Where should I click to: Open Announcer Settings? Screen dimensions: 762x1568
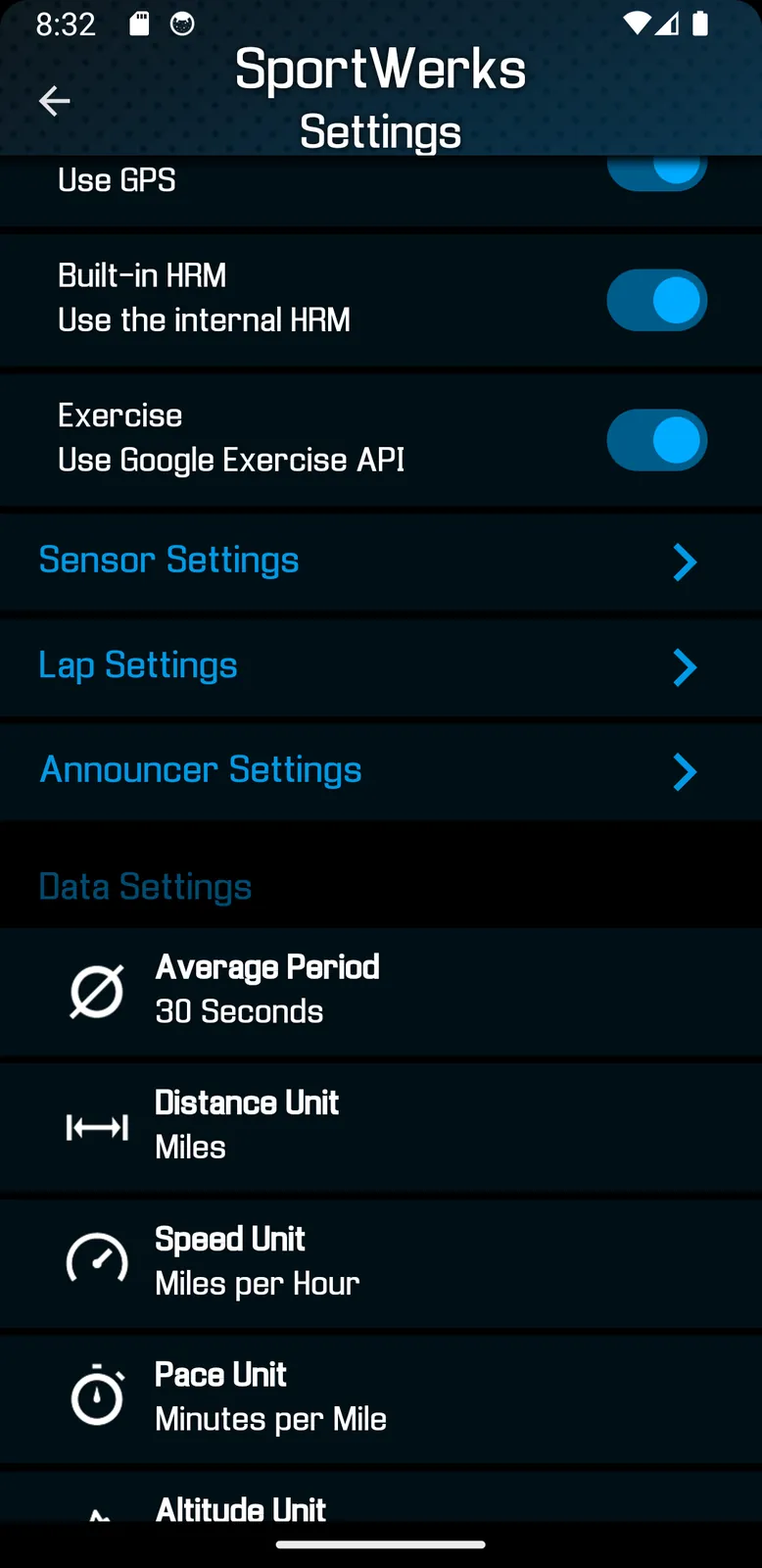(200, 770)
